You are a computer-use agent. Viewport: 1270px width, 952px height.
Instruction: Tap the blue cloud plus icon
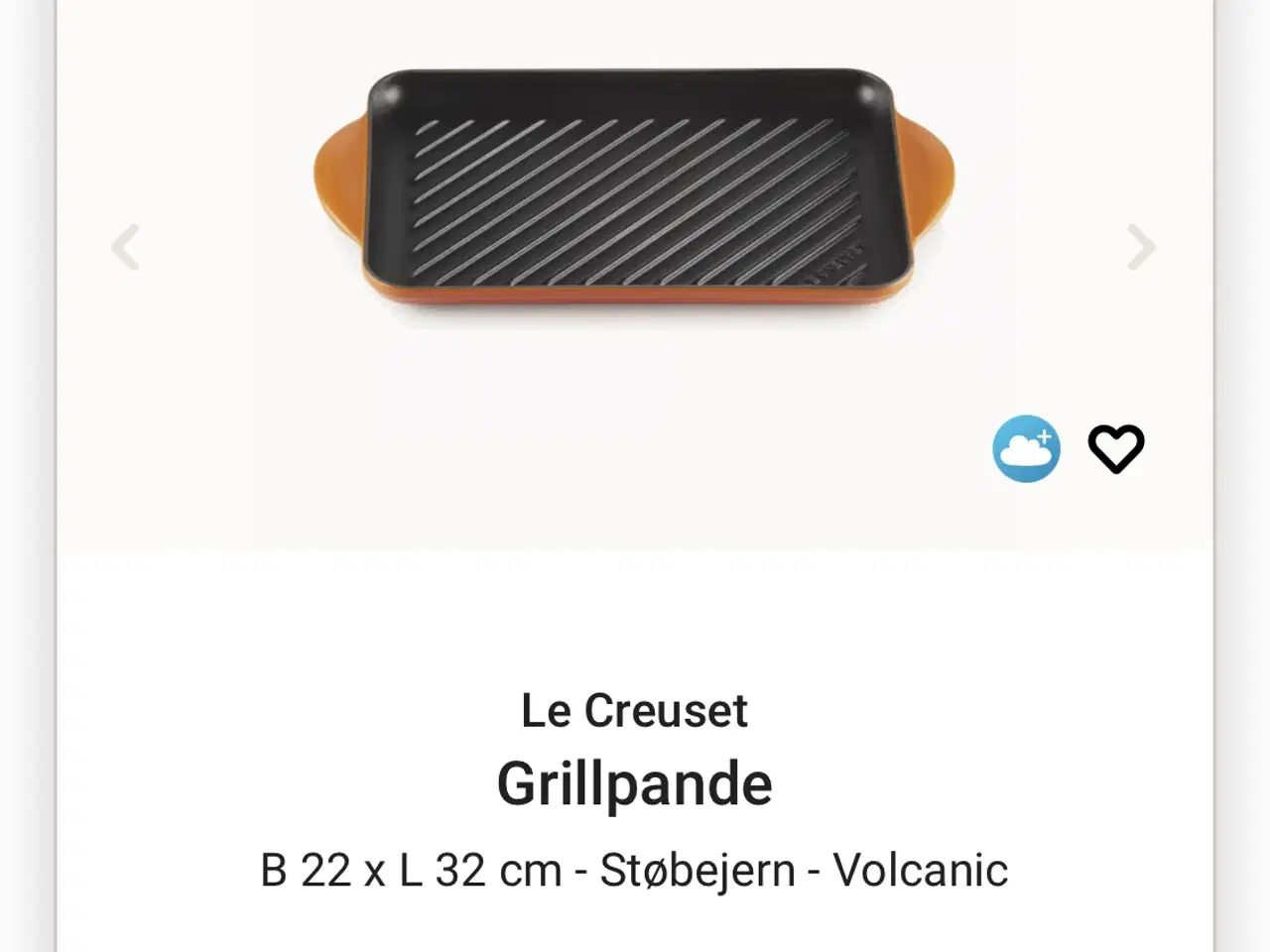(x=1026, y=449)
